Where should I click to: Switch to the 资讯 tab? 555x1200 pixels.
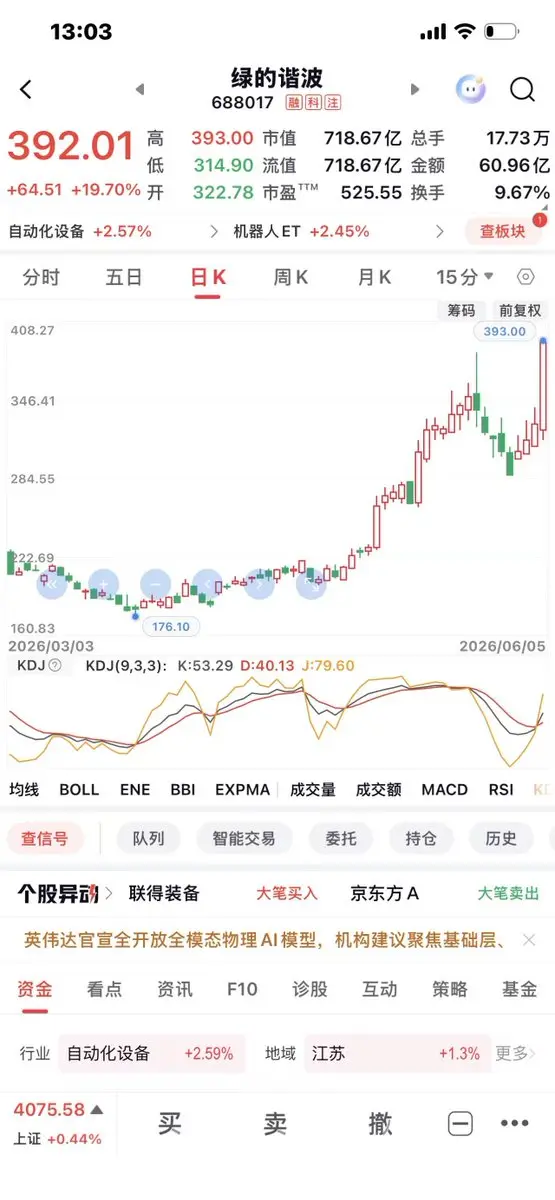175,989
